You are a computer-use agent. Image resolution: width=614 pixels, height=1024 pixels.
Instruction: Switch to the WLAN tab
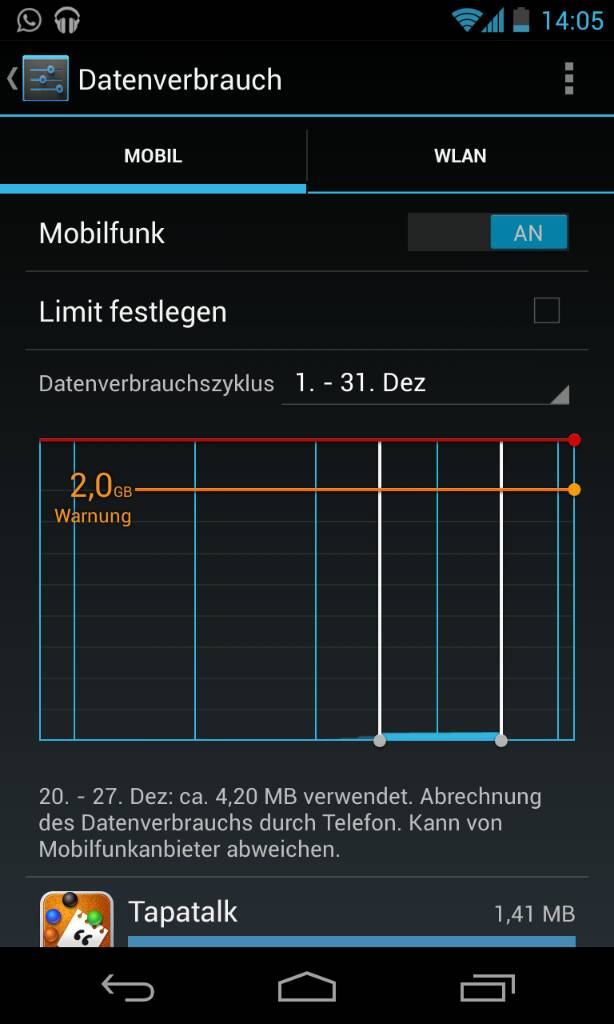click(460, 156)
